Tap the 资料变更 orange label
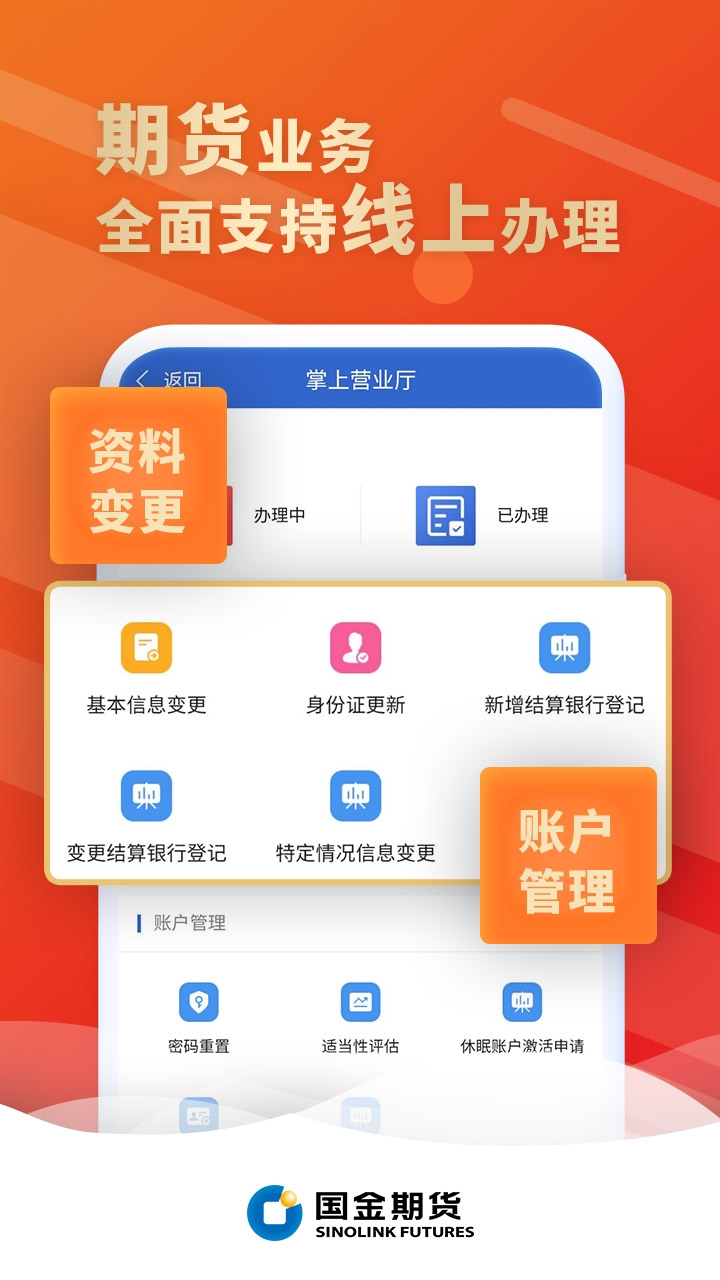 tap(138, 477)
